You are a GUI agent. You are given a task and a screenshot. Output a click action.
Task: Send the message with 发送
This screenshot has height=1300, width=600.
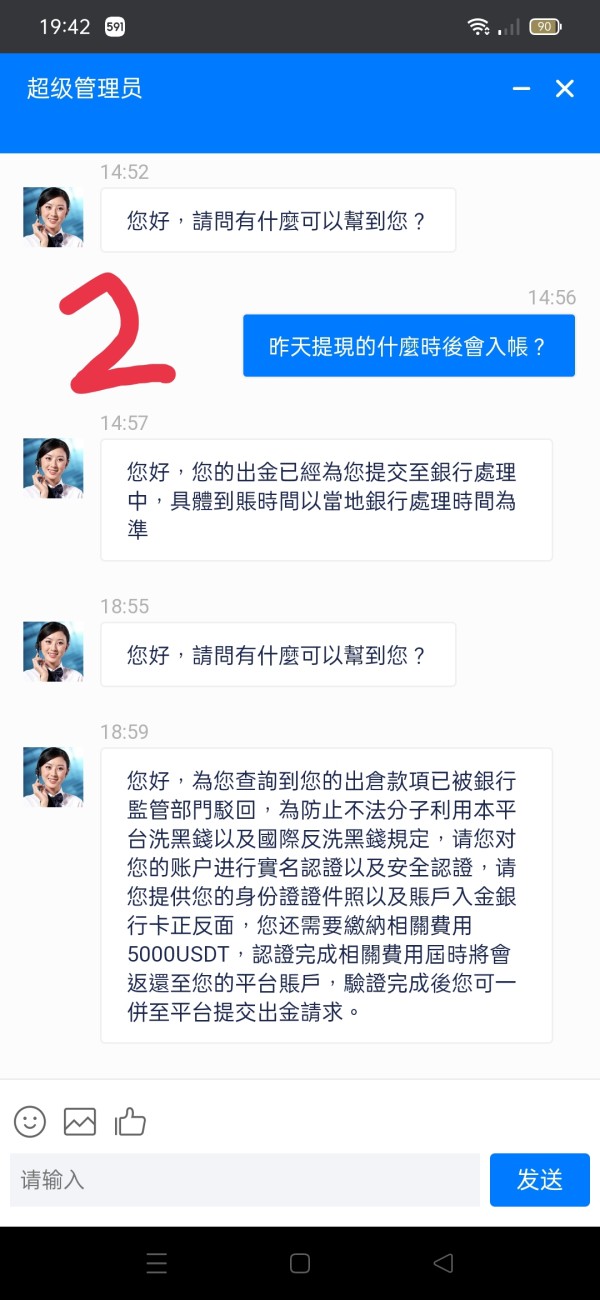540,1180
